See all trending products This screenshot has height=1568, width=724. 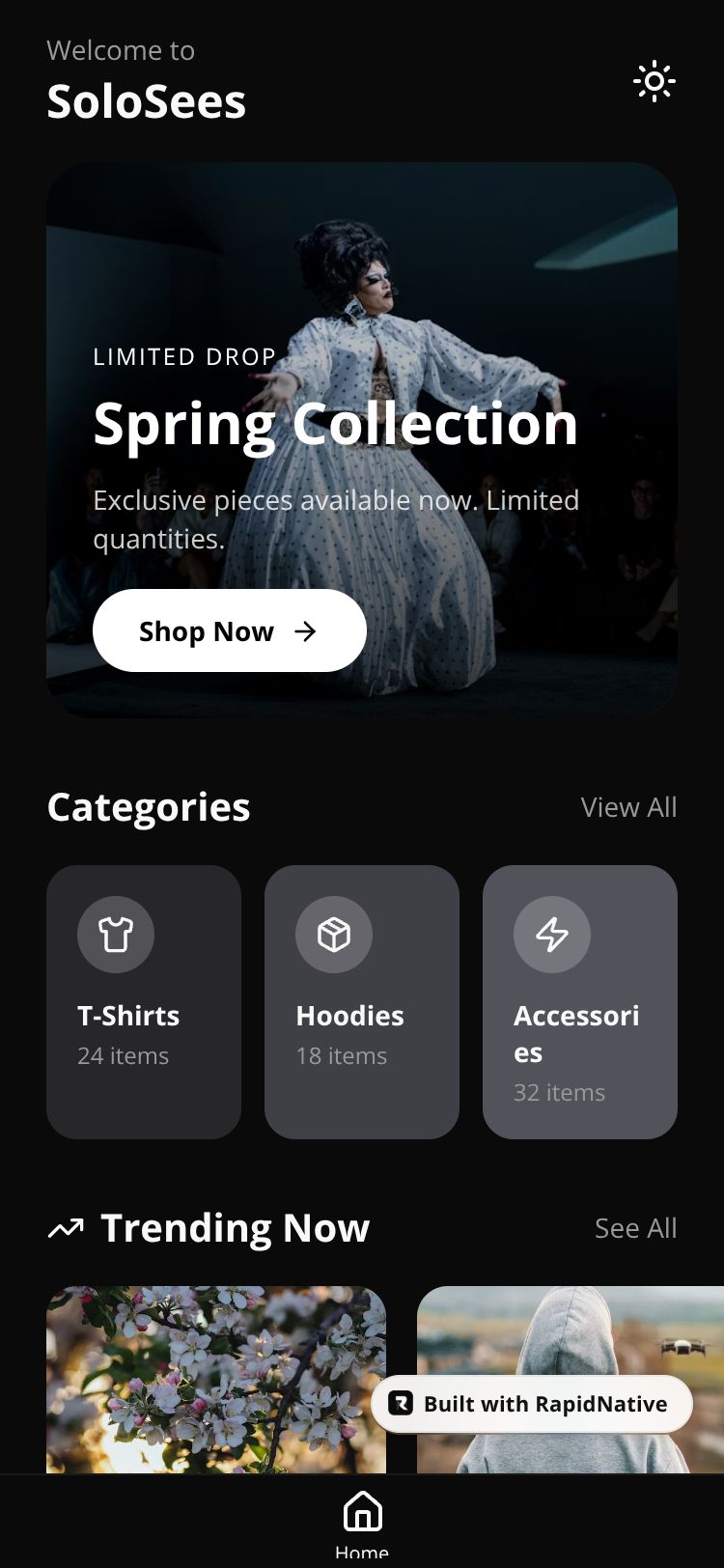(635, 1228)
